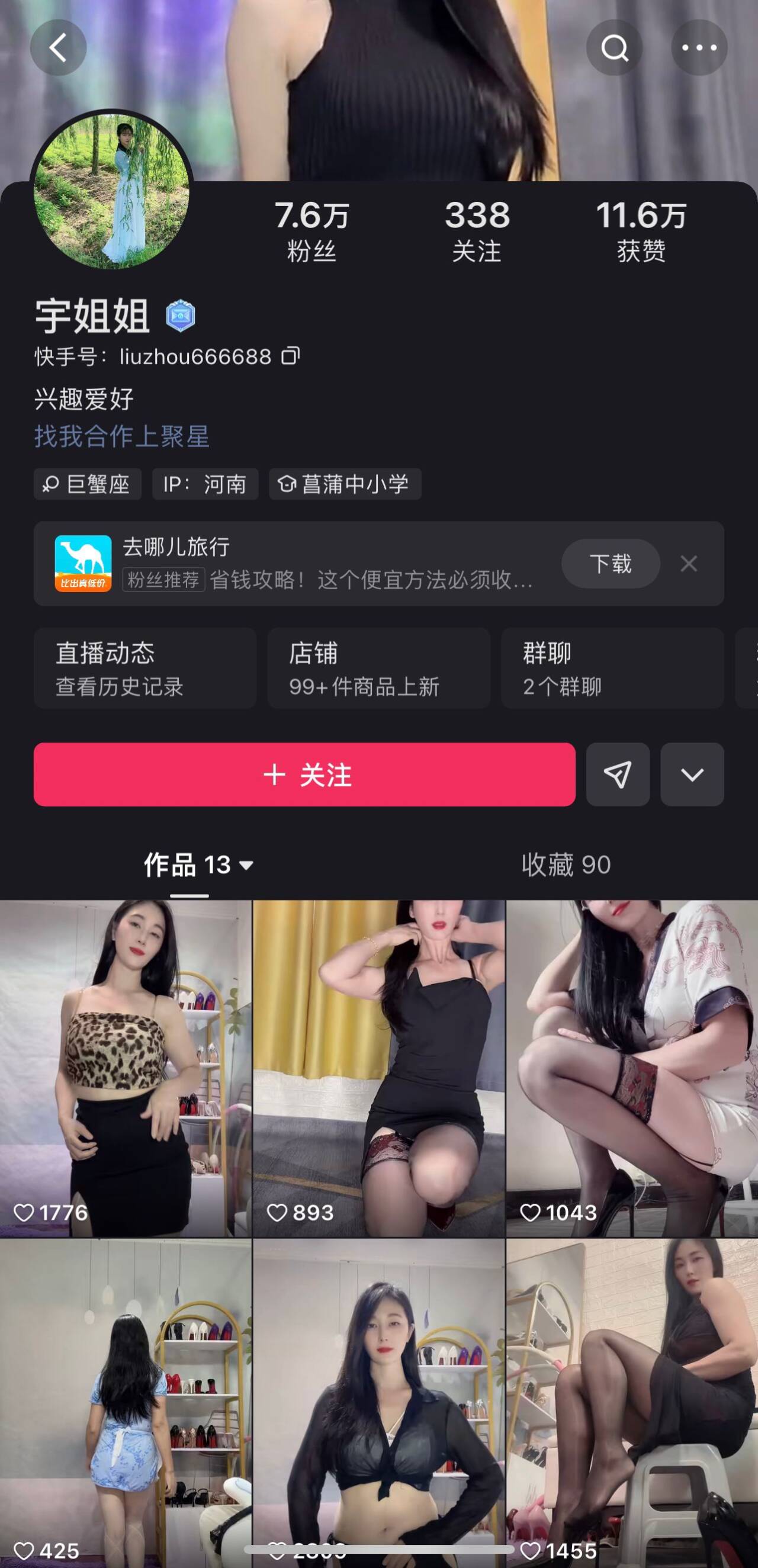Dismiss the 去哪儿旅行 banner

coord(689,564)
